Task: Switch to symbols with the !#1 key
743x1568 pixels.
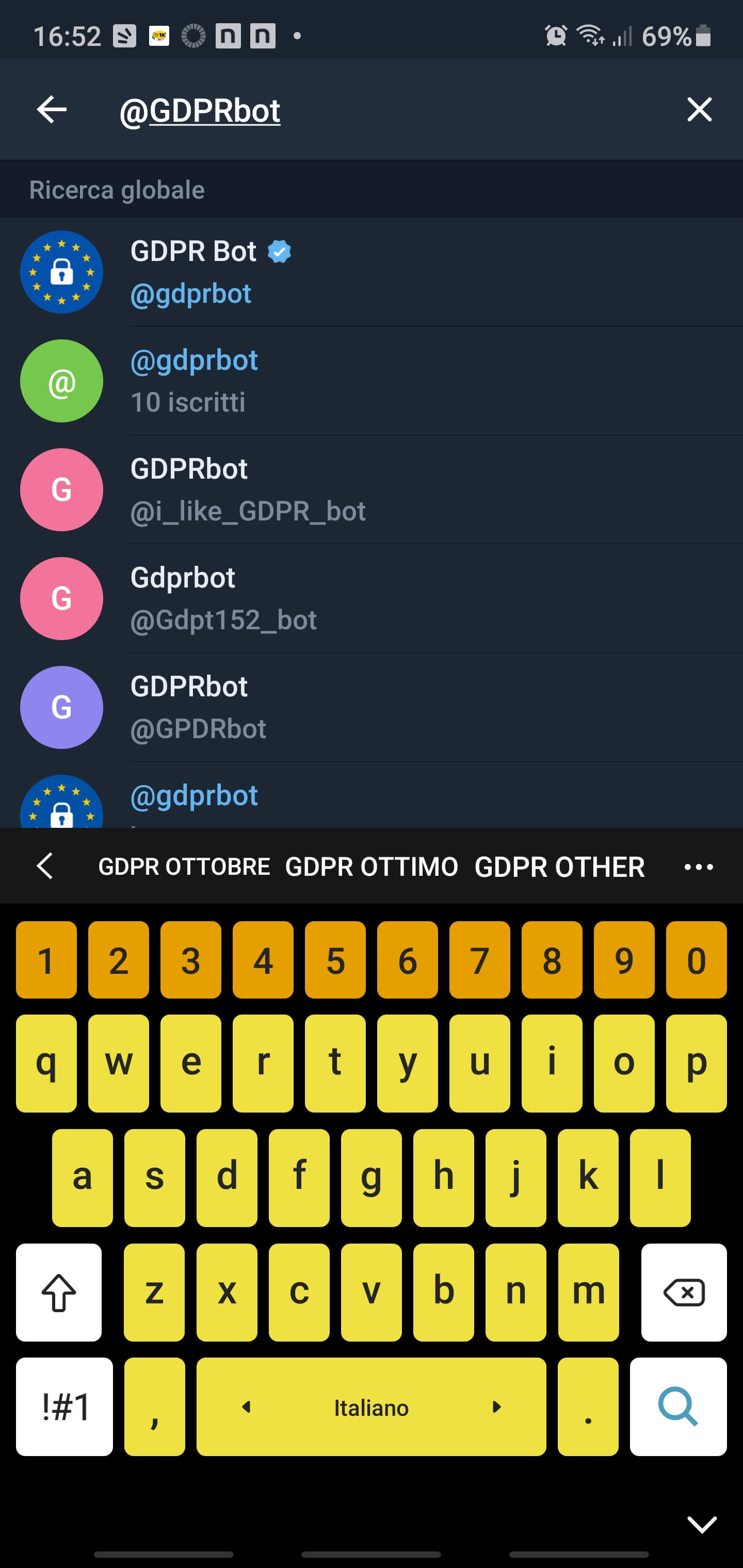Action: (64, 1407)
